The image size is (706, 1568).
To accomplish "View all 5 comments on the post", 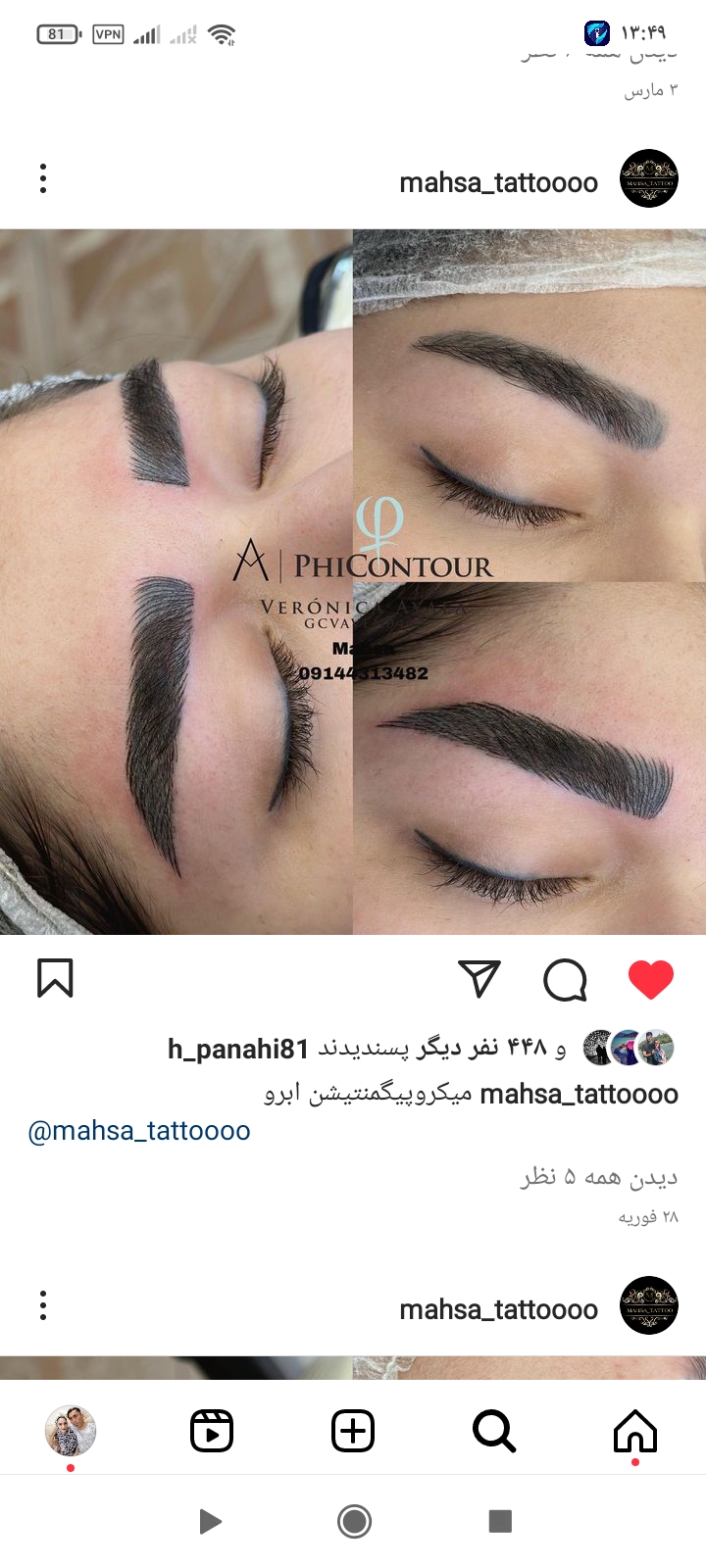I will click(598, 1177).
